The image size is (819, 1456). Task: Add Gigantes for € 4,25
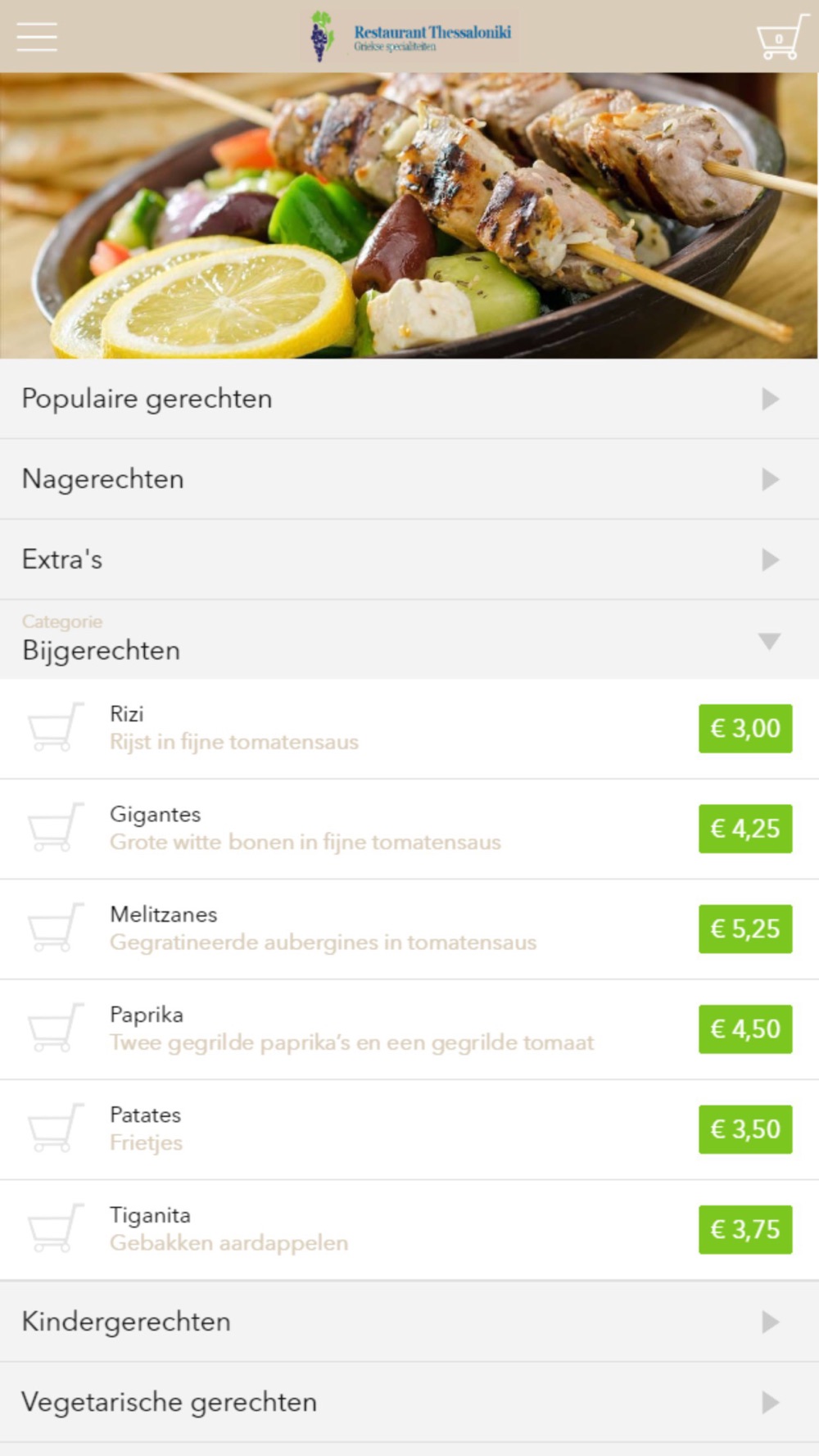(745, 829)
